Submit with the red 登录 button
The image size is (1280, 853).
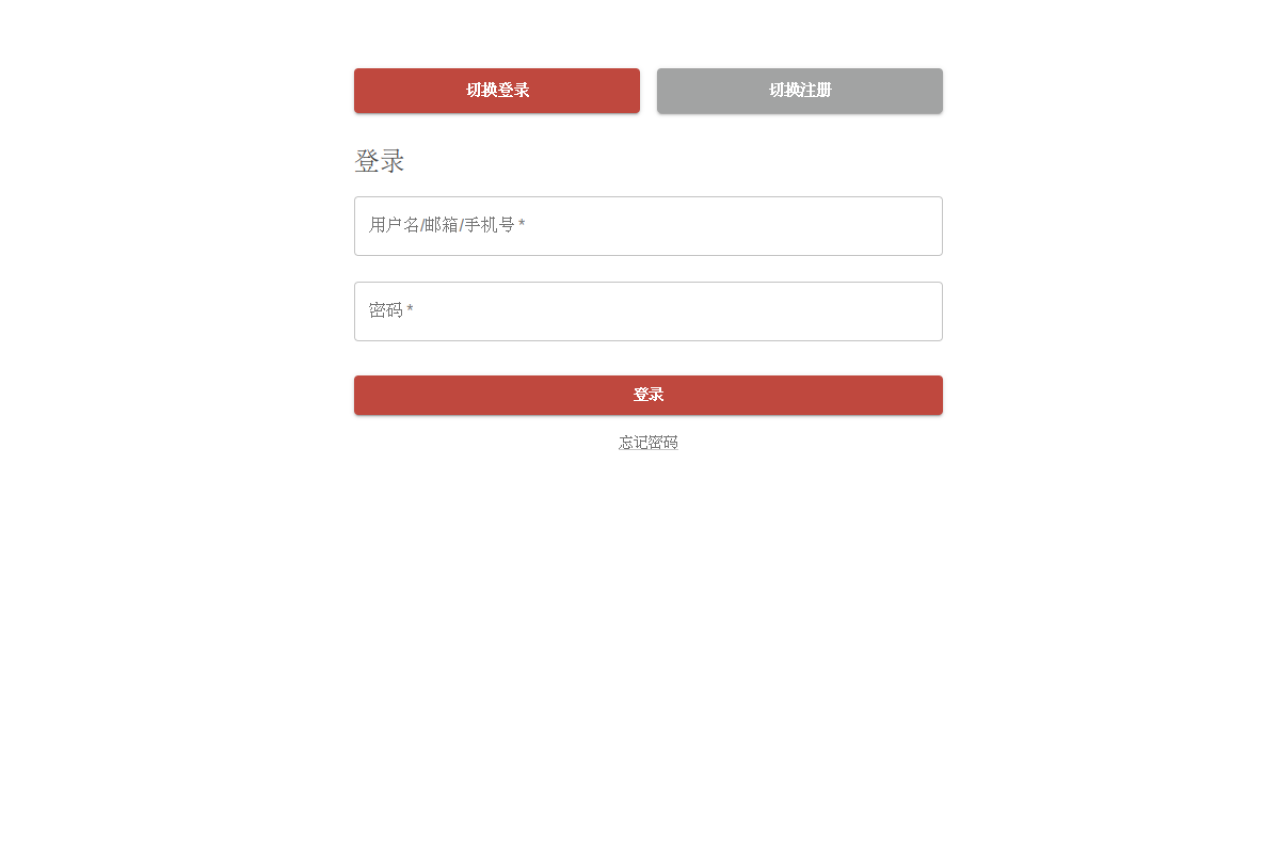(x=648, y=395)
